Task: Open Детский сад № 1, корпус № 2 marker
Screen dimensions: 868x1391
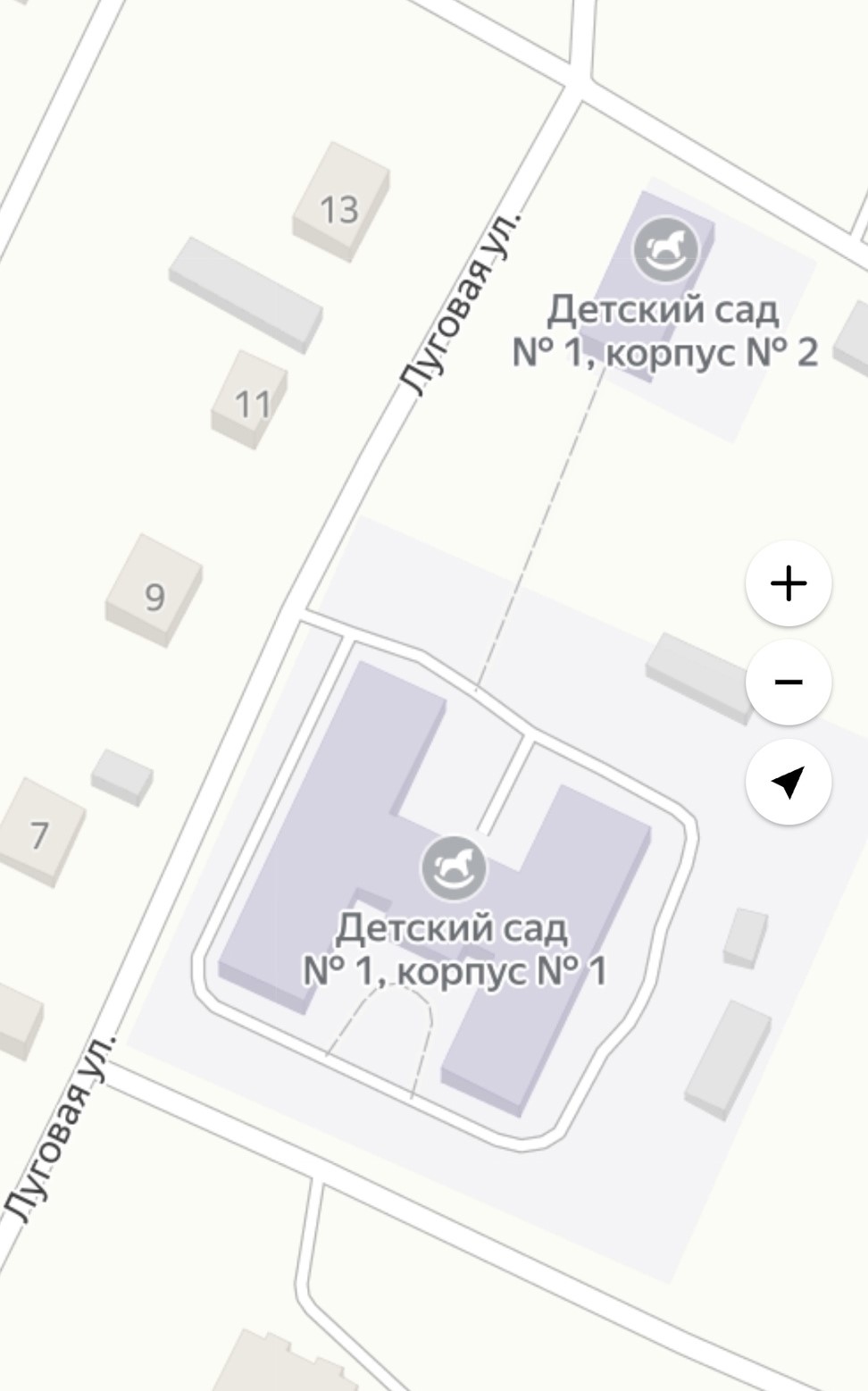Action: 665,250
